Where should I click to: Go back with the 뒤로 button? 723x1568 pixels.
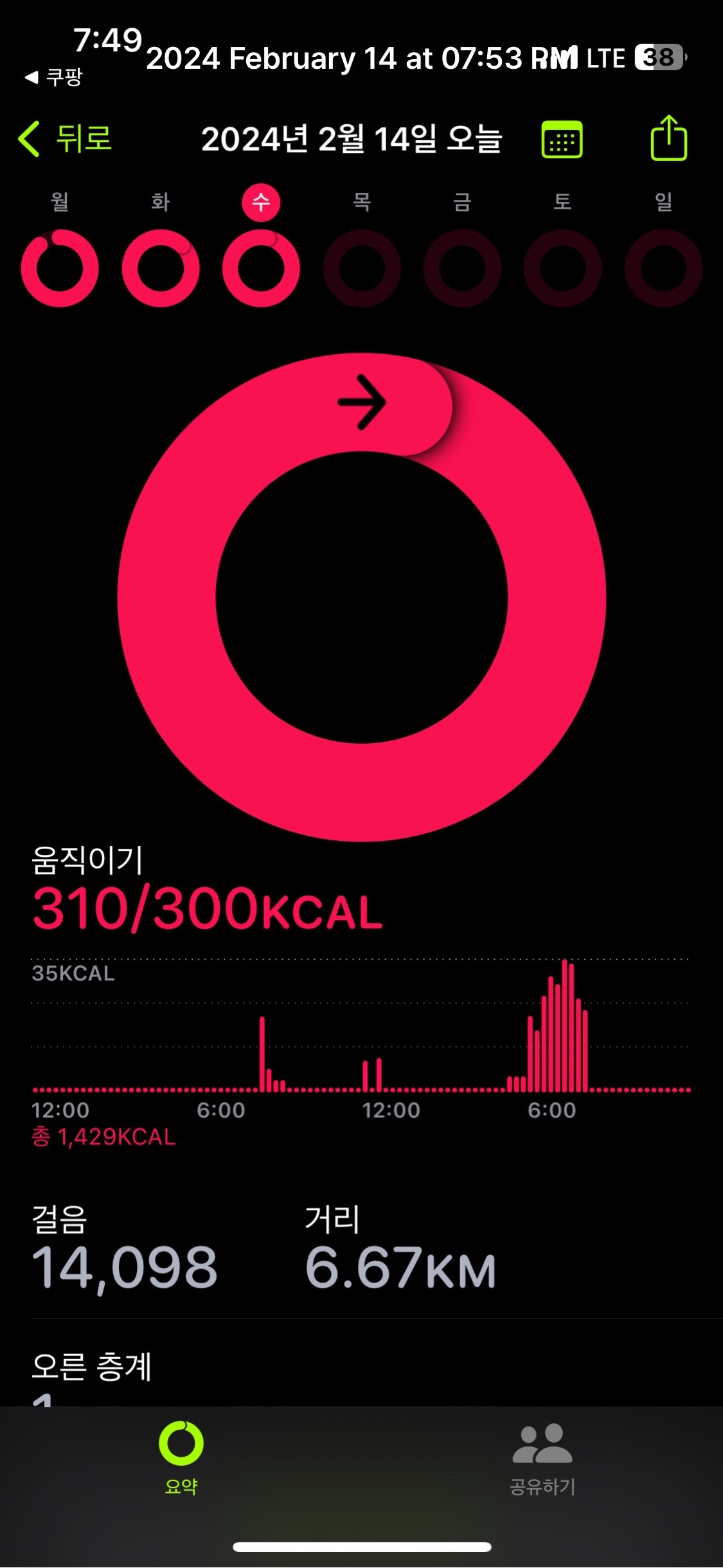tap(66, 139)
